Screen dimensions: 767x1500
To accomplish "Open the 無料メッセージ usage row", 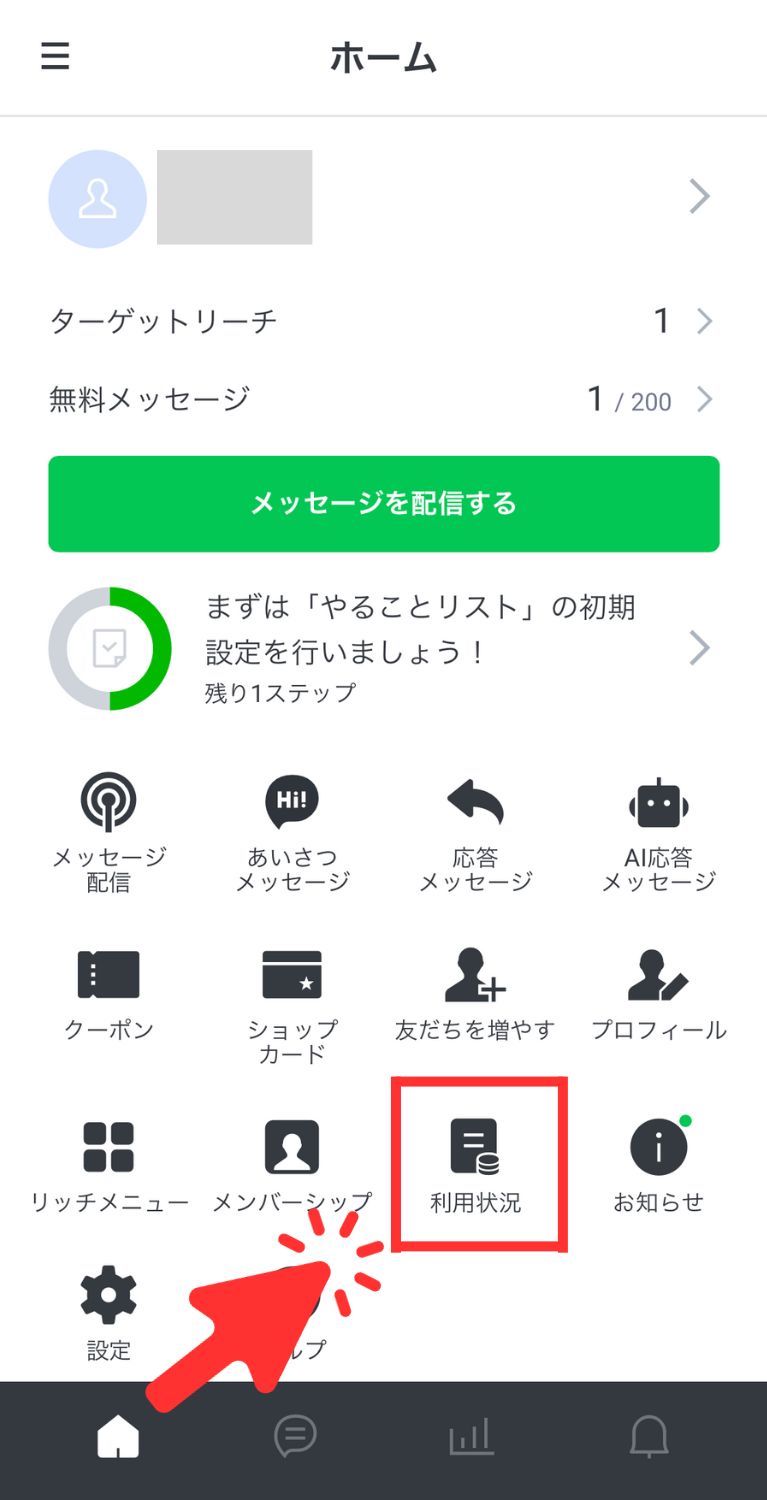I will coord(383,400).
